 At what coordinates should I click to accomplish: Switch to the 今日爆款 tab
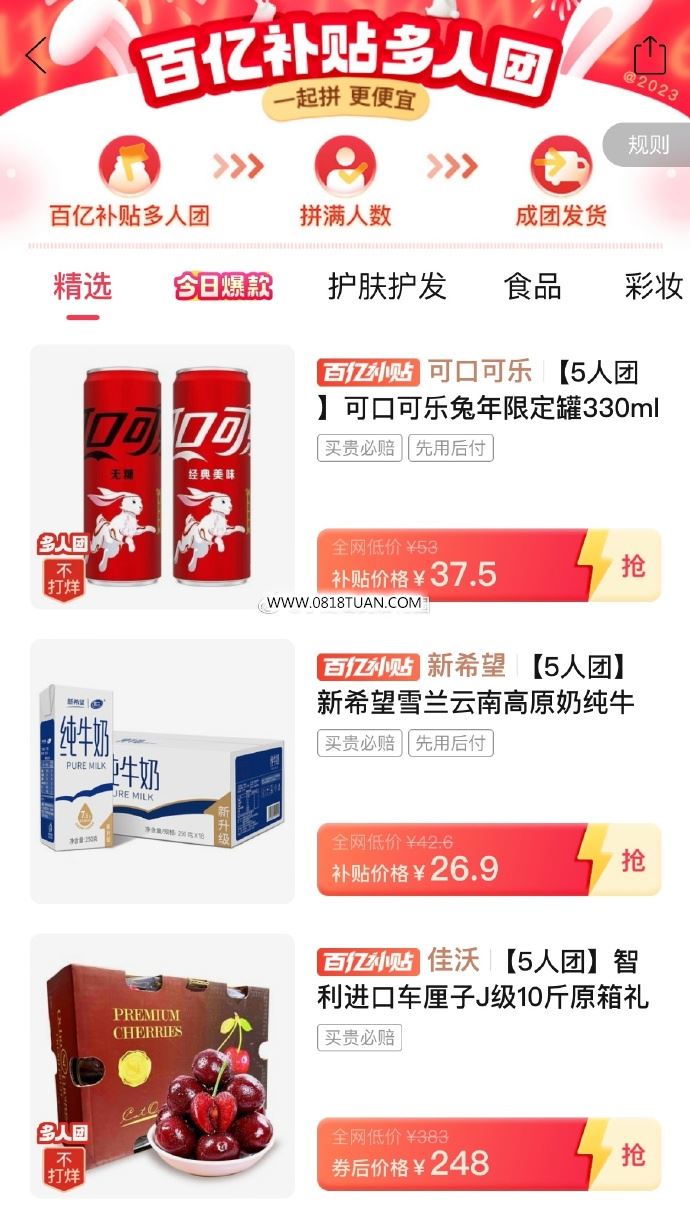point(222,288)
